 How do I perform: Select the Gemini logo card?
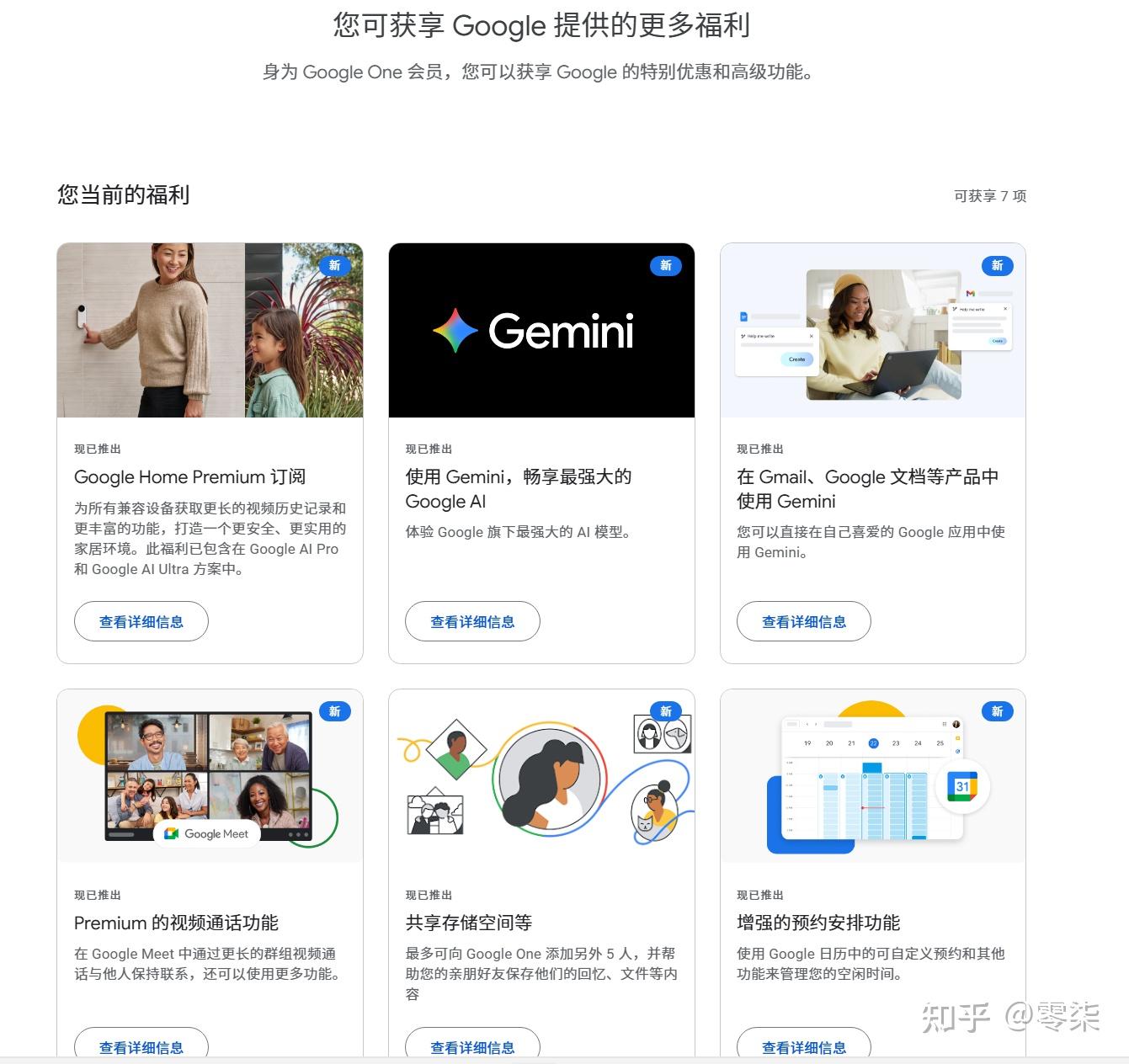coord(541,330)
